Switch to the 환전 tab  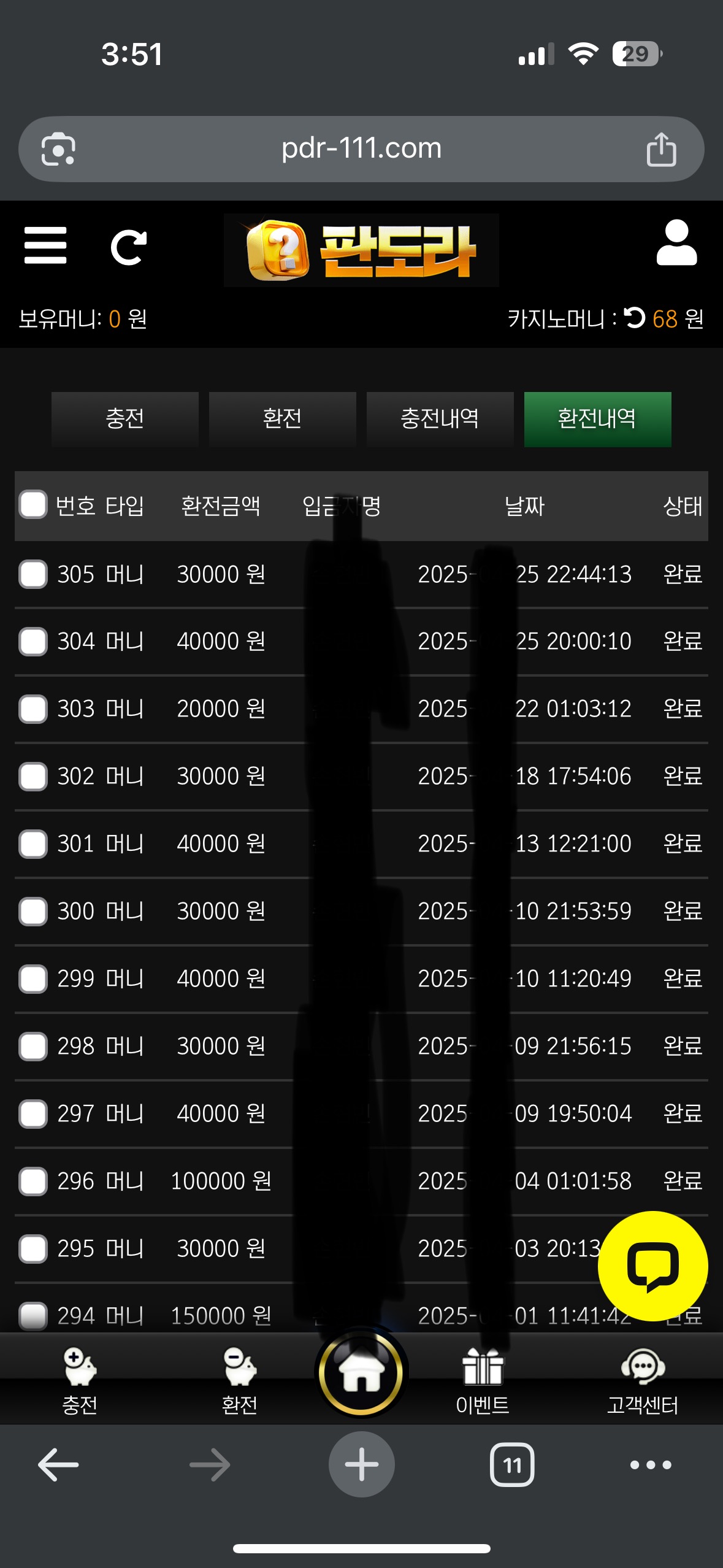pos(282,419)
